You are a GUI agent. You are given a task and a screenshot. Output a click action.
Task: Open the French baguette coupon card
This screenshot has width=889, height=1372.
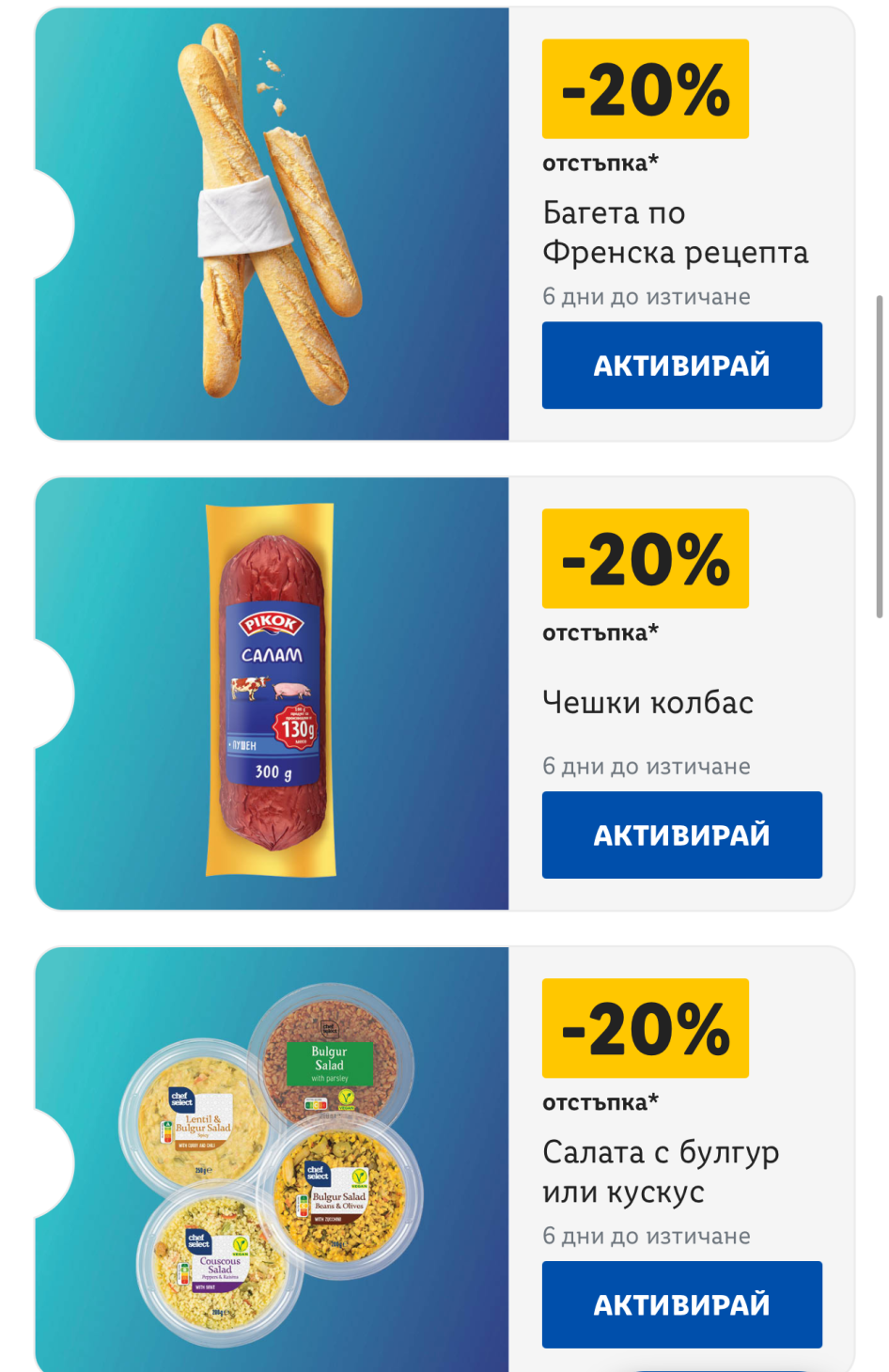click(x=273, y=224)
